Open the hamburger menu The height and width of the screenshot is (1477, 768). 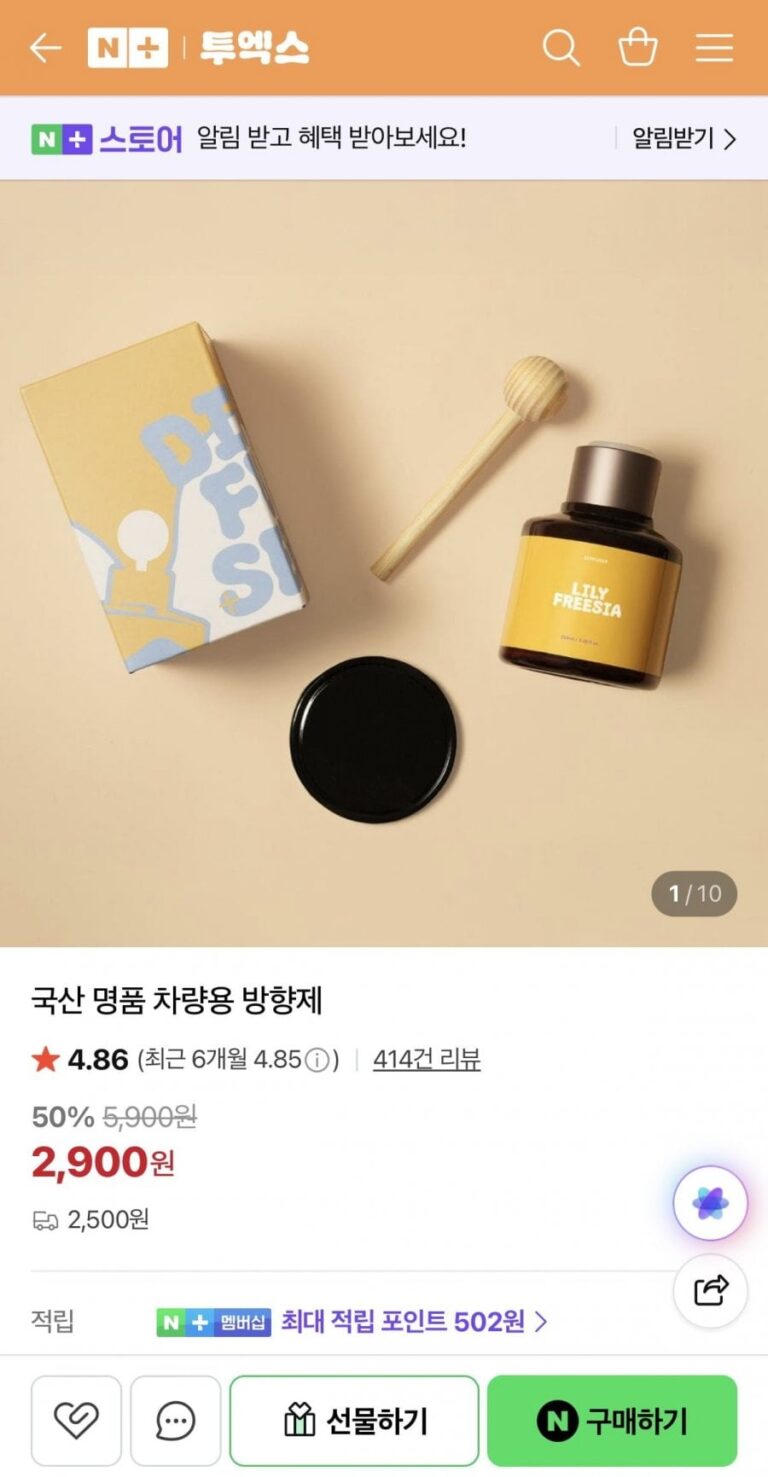point(714,48)
